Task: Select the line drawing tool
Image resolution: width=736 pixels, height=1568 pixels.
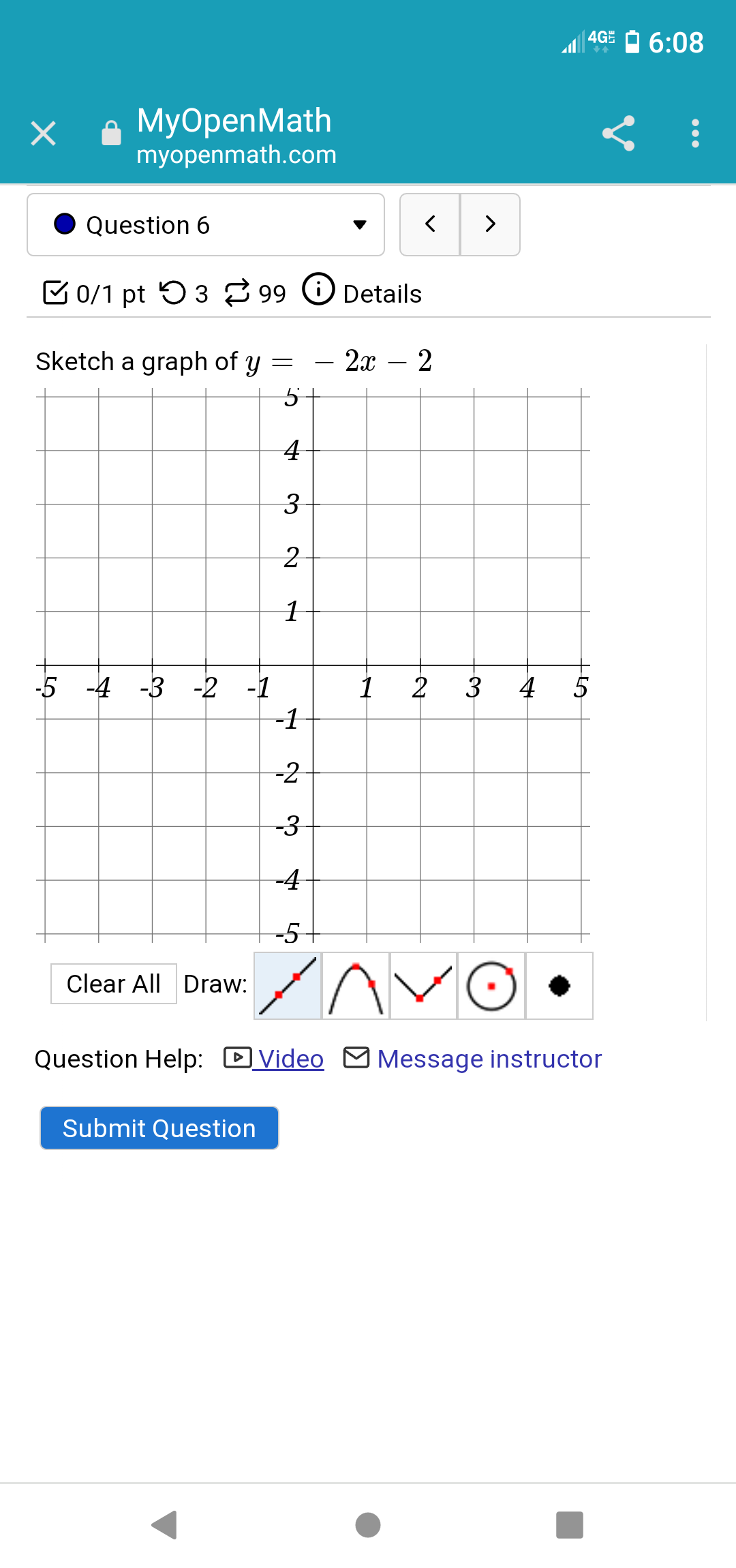Action: point(287,985)
